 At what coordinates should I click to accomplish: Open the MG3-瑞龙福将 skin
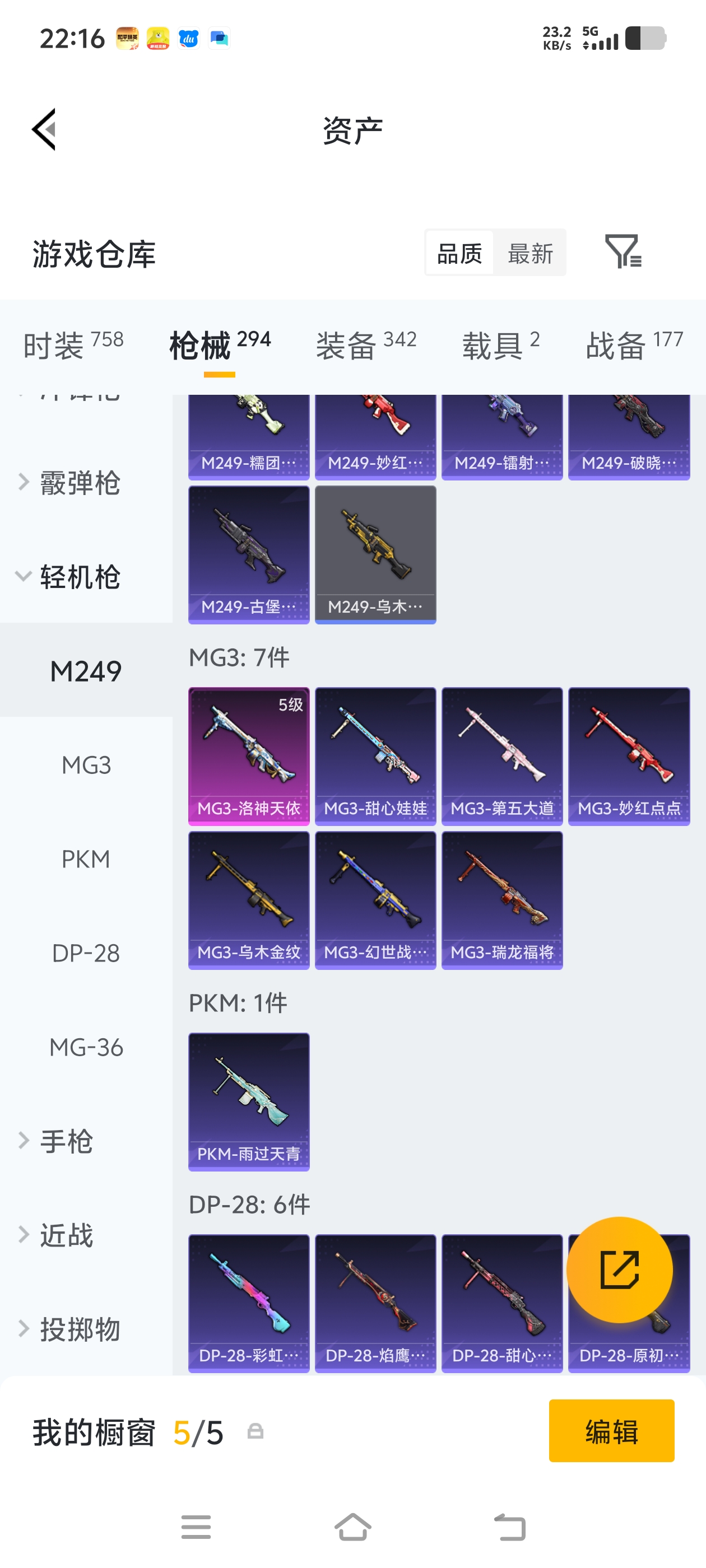coord(502,900)
